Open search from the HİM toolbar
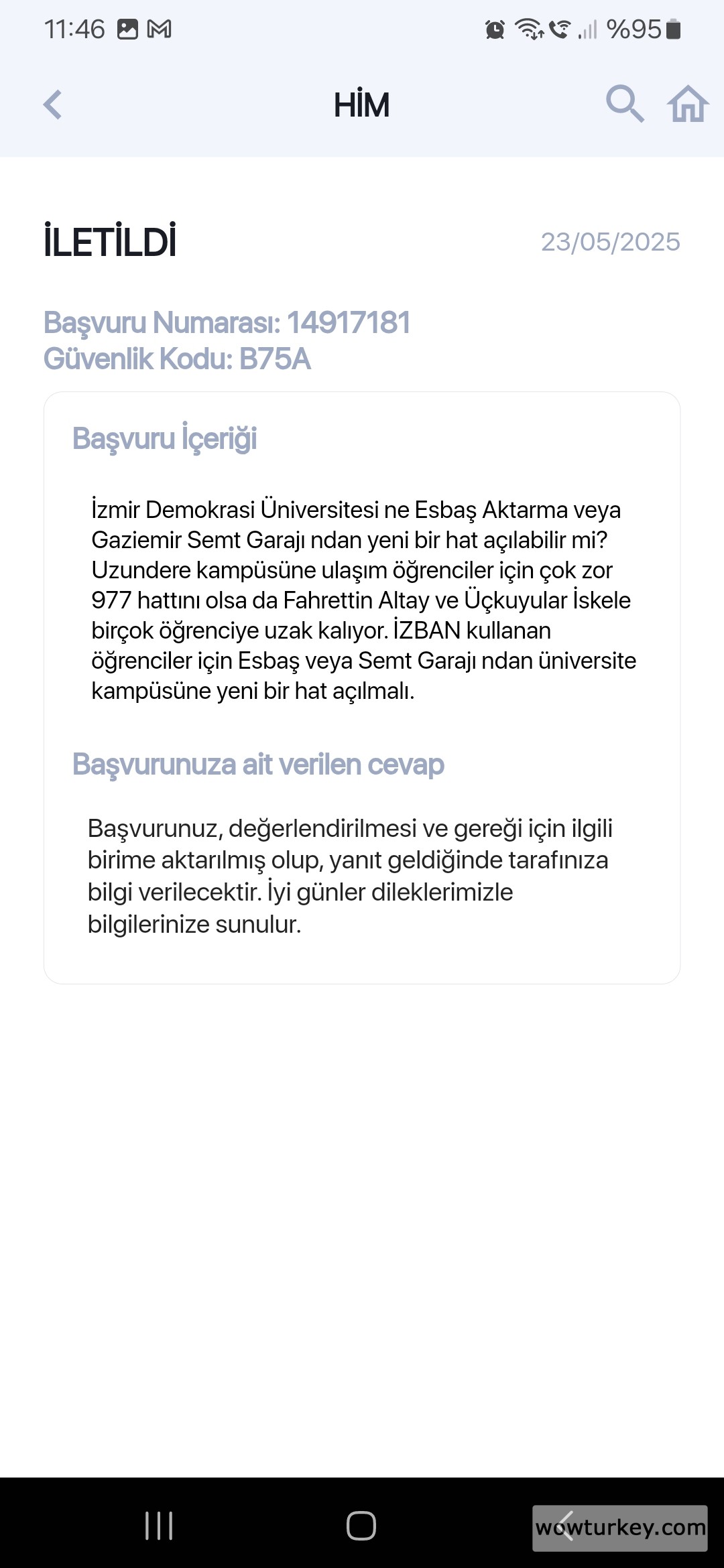Viewport: 724px width, 1568px height. click(x=625, y=105)
